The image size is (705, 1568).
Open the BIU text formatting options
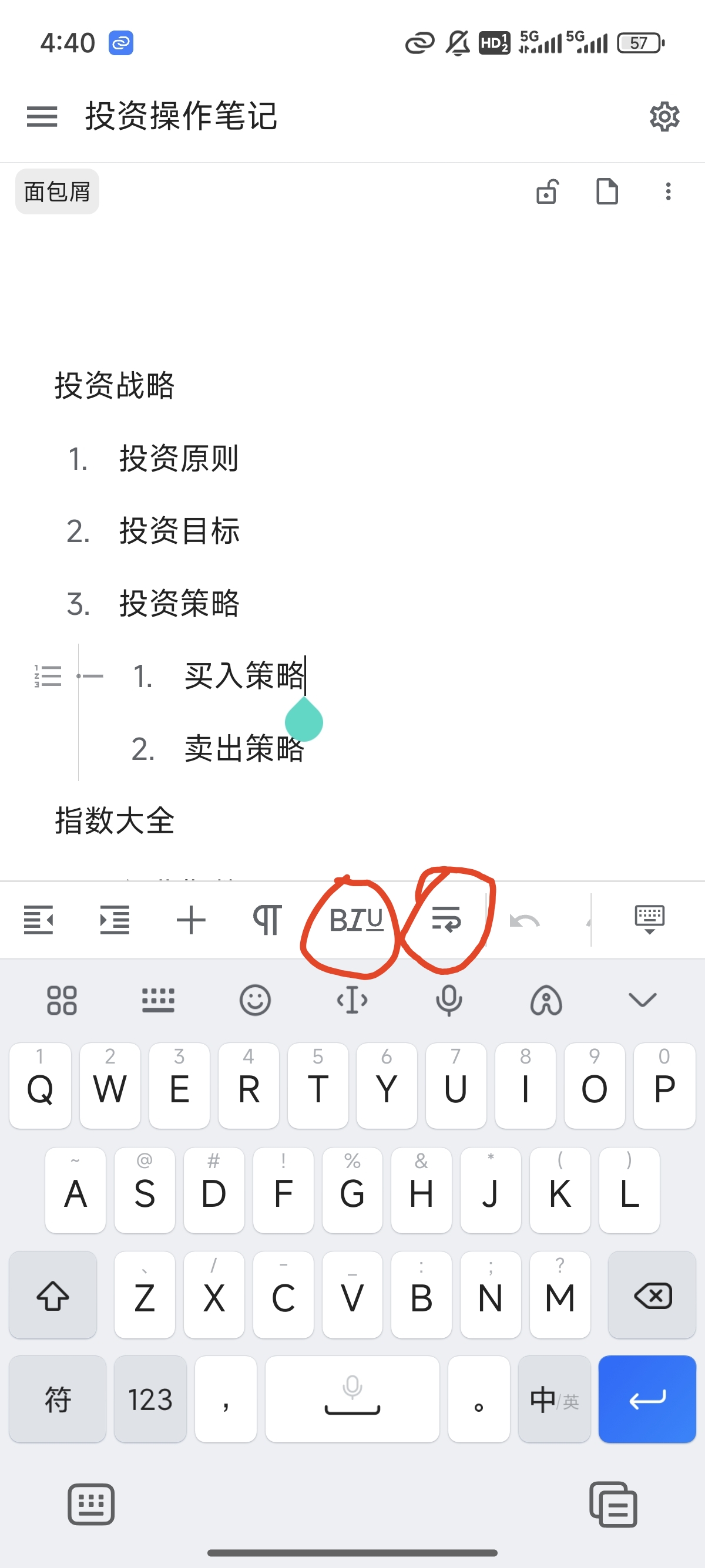(x=356, y=920)
